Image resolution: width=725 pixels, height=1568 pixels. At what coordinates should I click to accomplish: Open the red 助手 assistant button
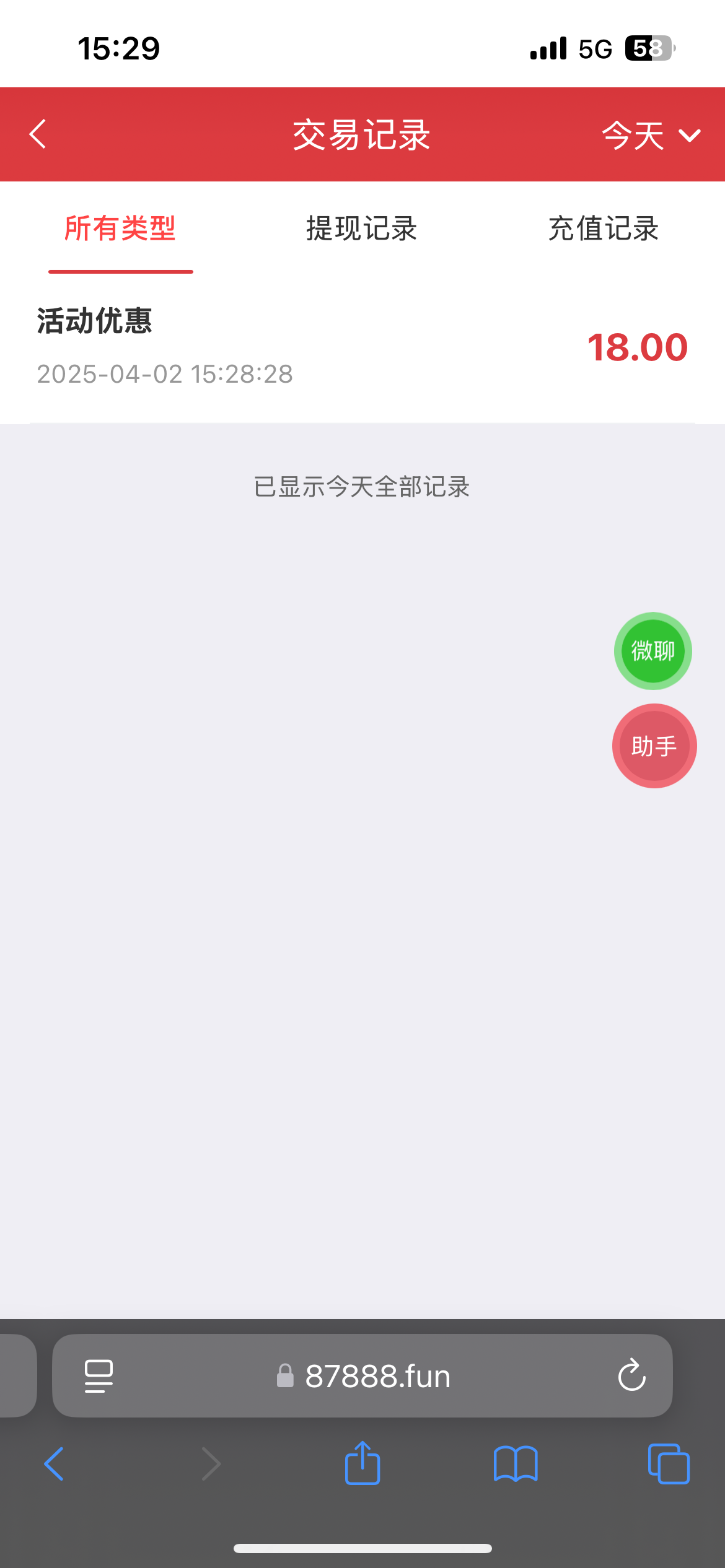pos(654,746)
